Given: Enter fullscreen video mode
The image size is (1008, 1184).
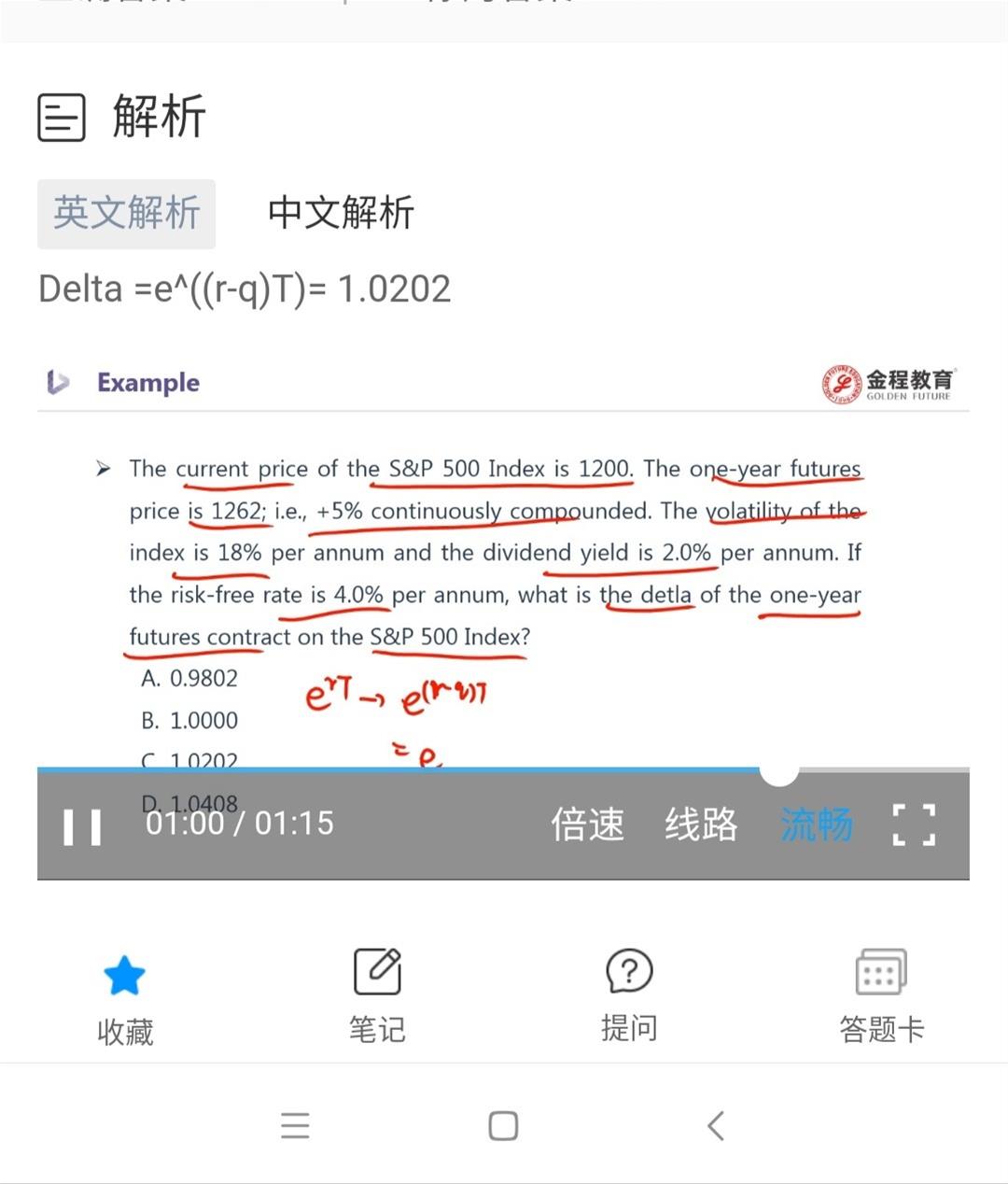Looking at the screenshot, I should pos(914,825).
